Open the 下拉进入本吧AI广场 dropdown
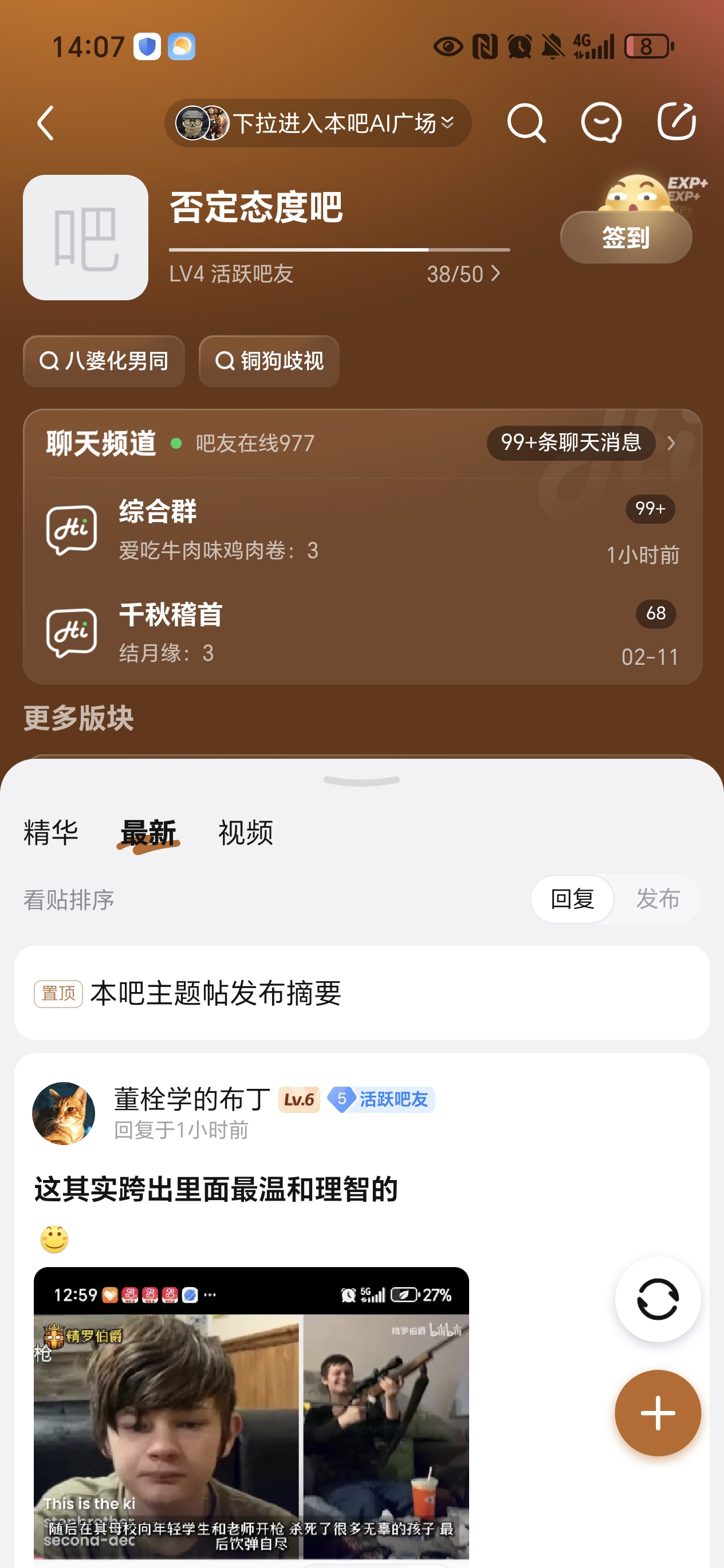This screenshot has width=724, height=1568. 317,123
